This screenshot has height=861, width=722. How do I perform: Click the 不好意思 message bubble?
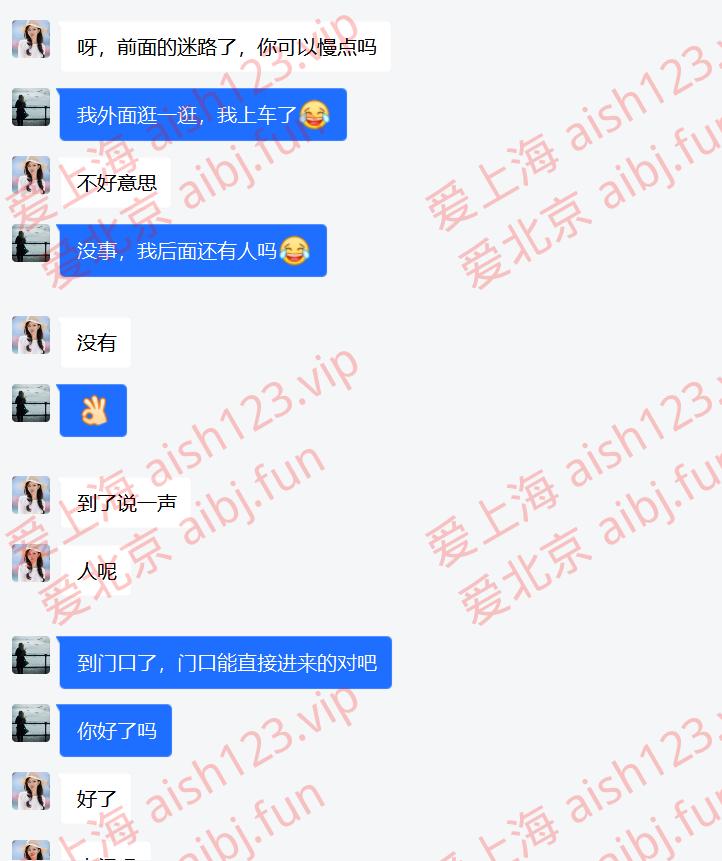click(115, 183)
